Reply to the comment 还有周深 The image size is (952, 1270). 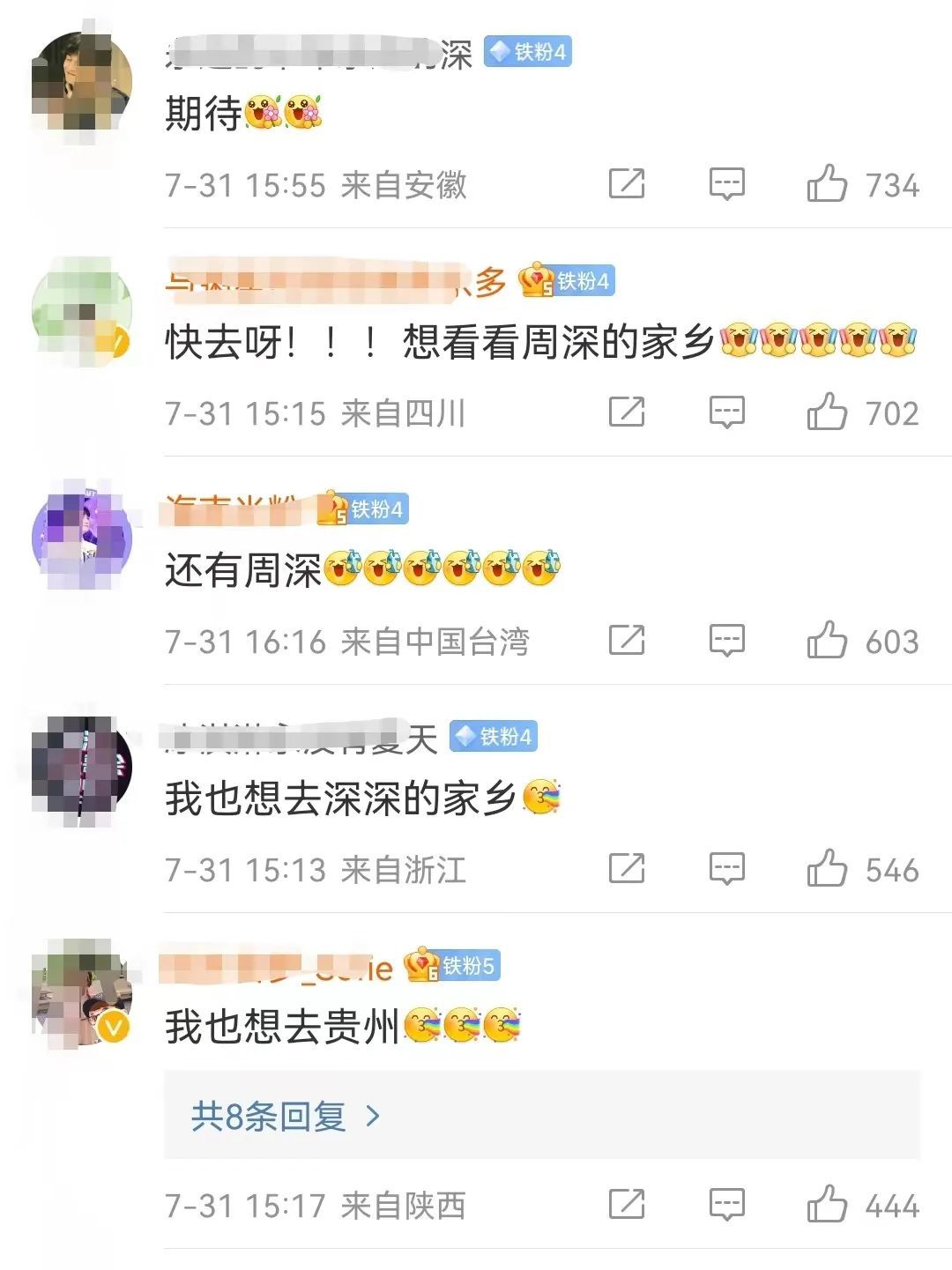coord(727,641)
